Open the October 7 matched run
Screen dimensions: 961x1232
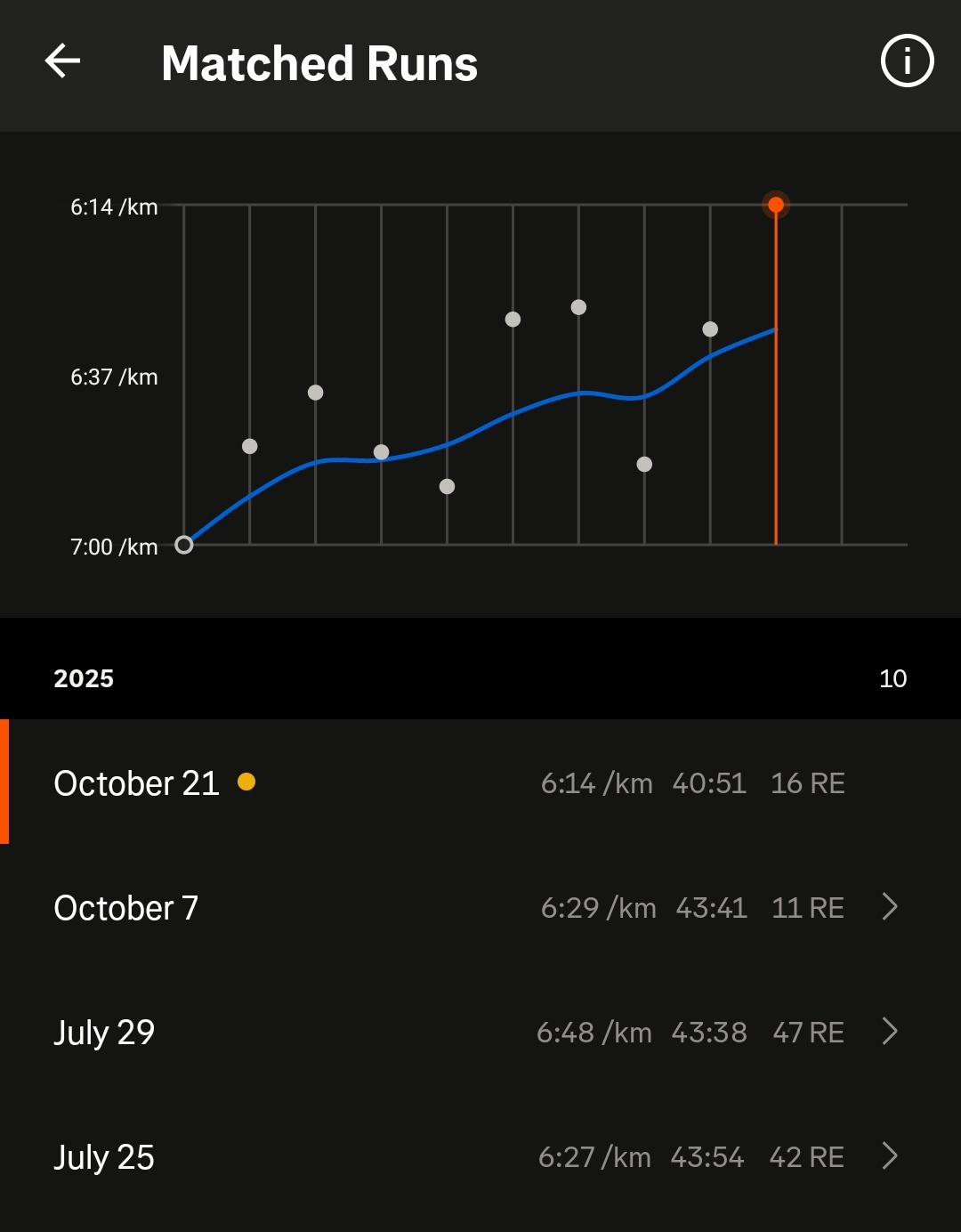pyautogui.click(x=480, y=907)
